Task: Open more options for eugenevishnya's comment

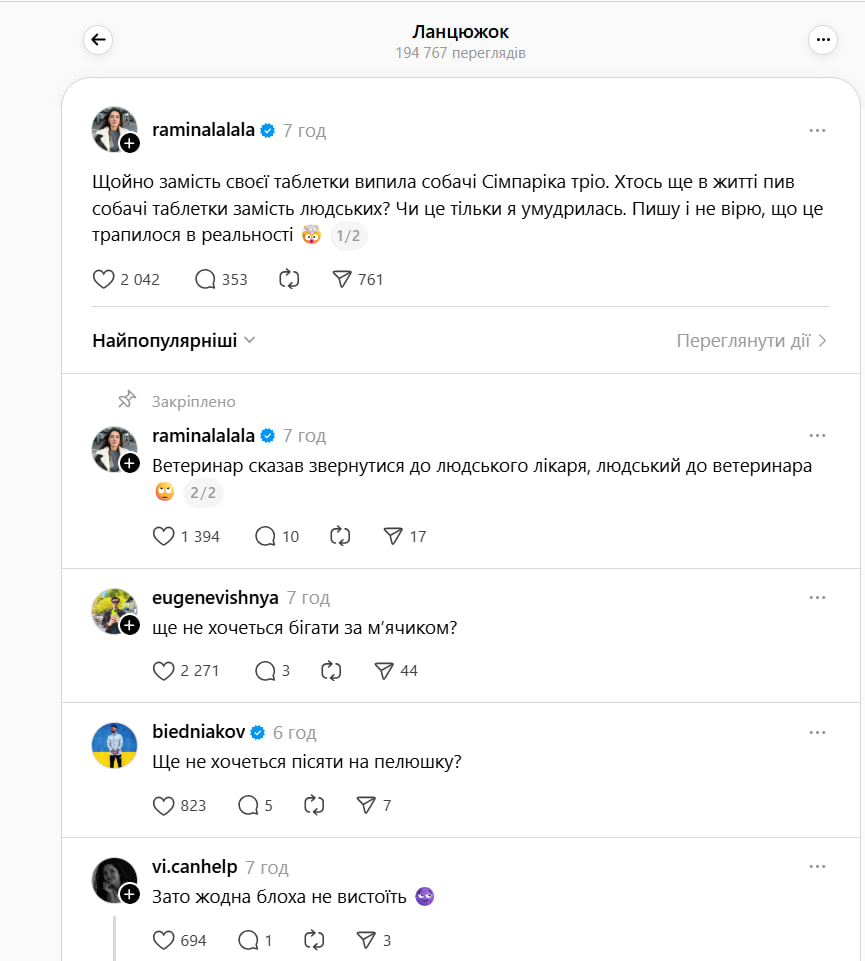Action: [817, 598]
